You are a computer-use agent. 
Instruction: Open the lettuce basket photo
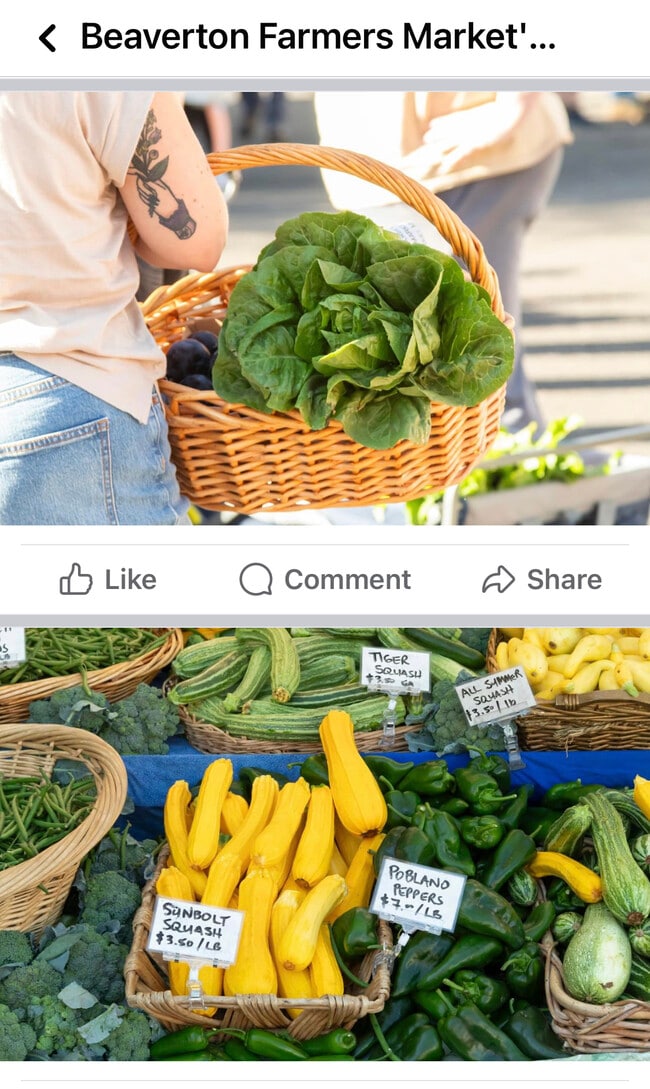(325, 308)
